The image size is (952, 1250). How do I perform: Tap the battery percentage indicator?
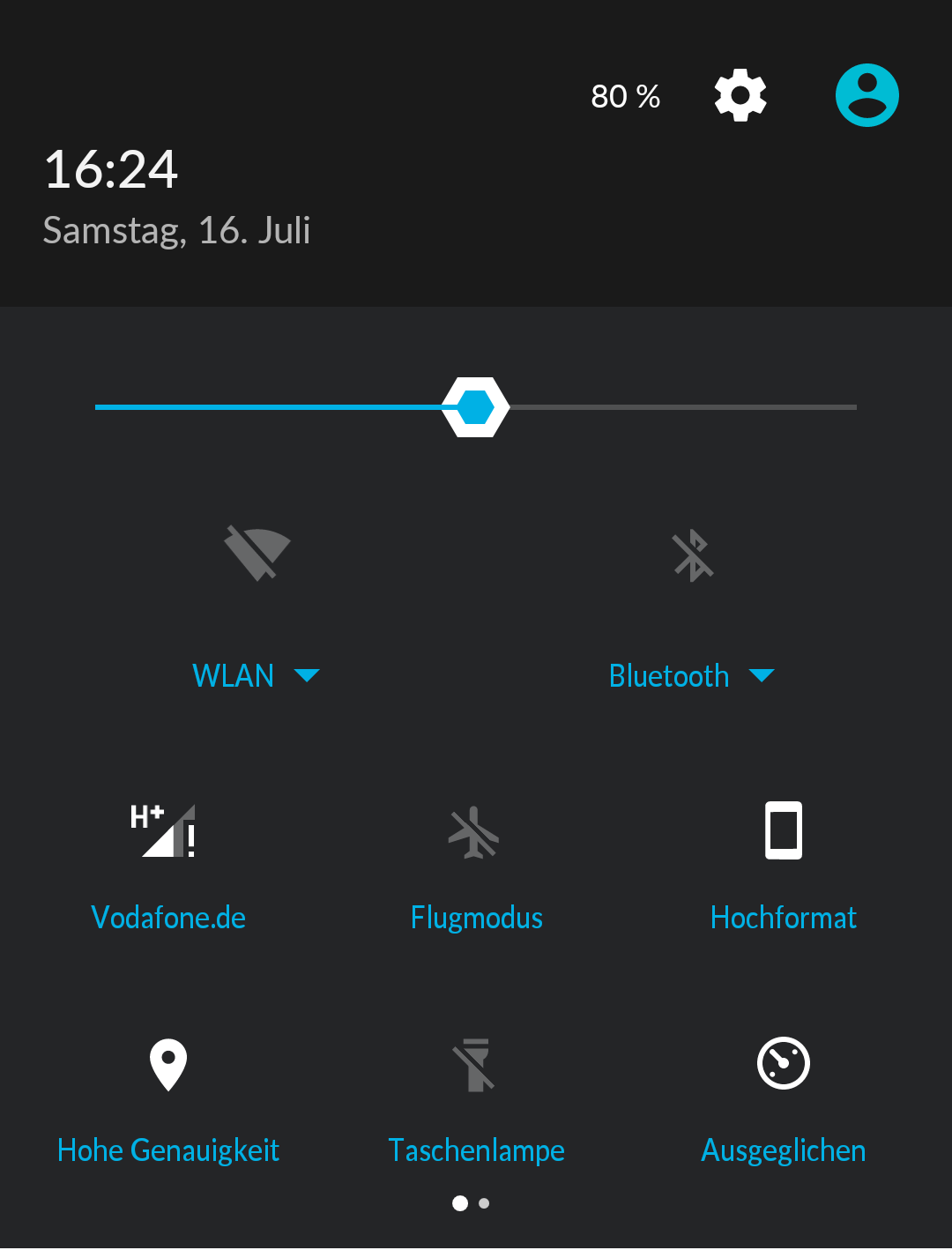click(625, 95)
